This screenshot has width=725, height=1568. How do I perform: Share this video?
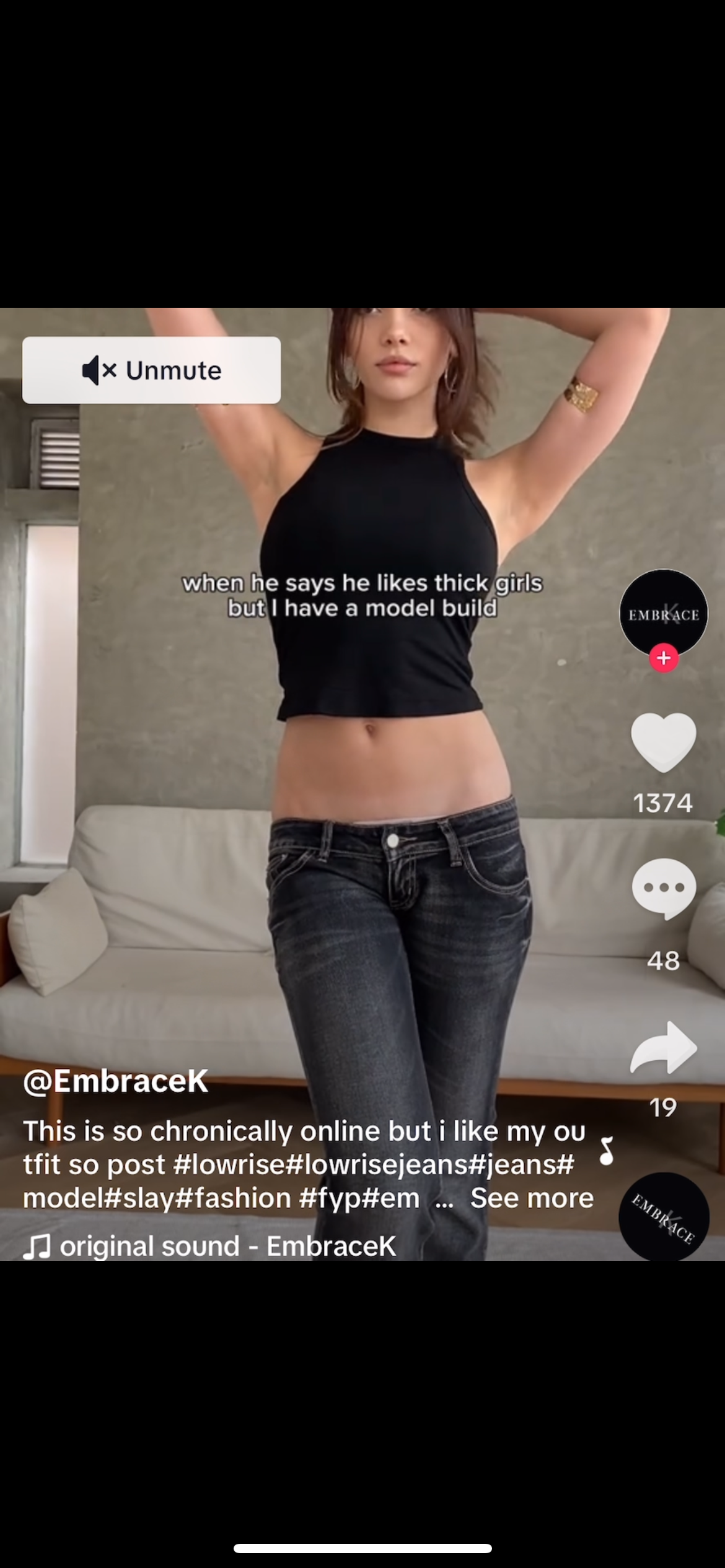[663, 1048]
